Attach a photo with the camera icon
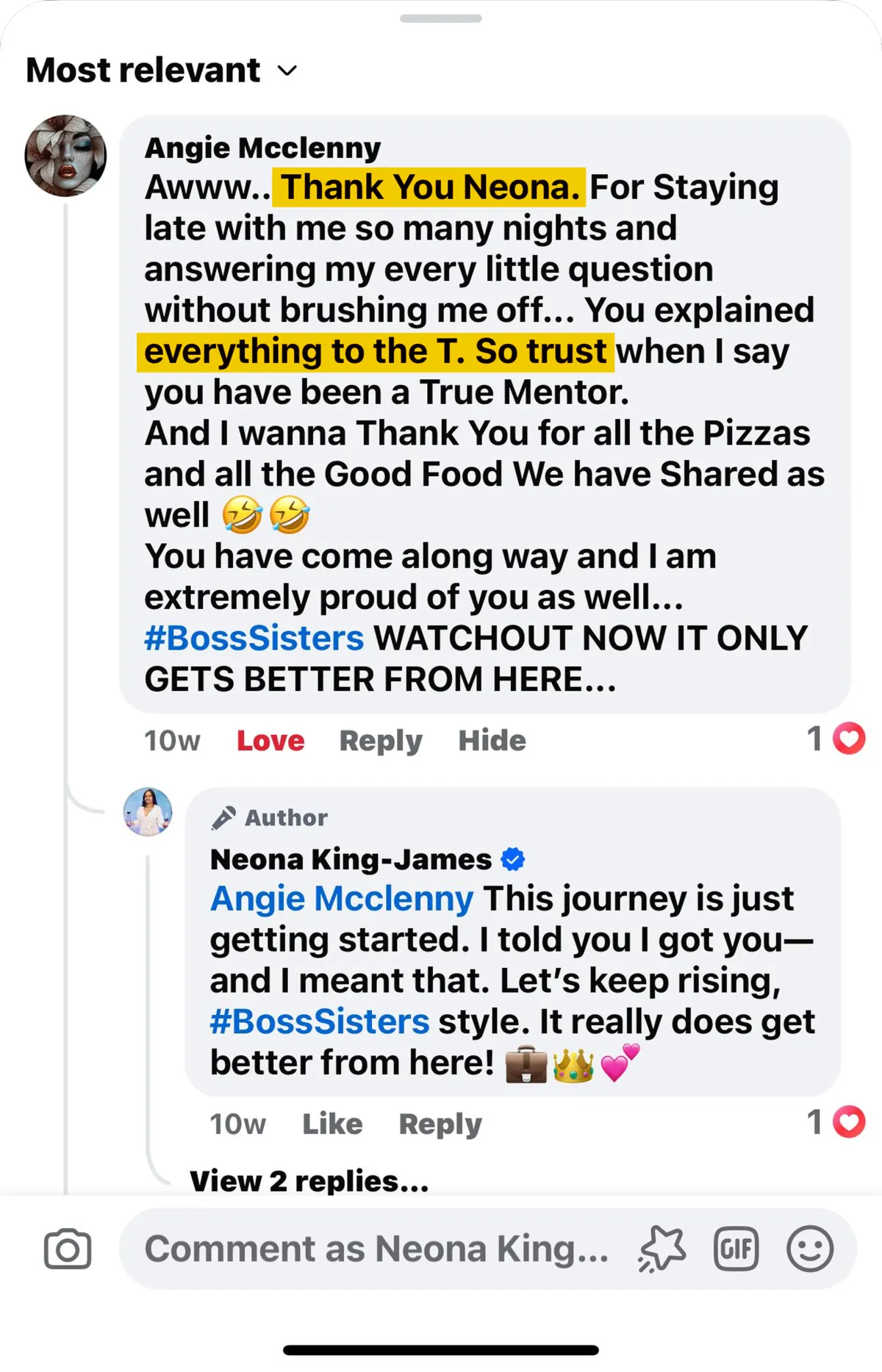This screenshot has width=882, height=1372. (x=68, y=1249)
